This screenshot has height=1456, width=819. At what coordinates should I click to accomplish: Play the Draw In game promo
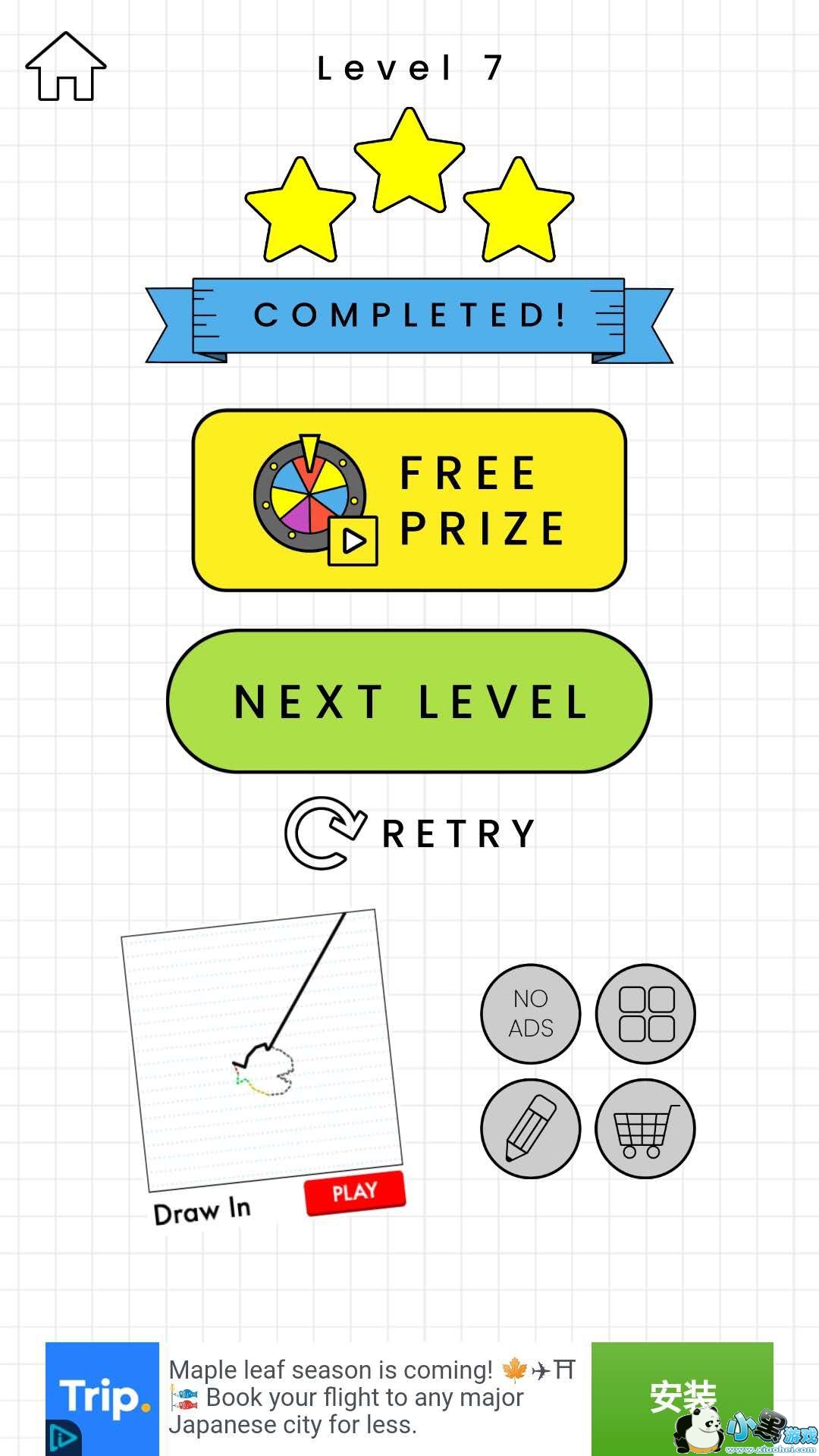(355, 1193)
